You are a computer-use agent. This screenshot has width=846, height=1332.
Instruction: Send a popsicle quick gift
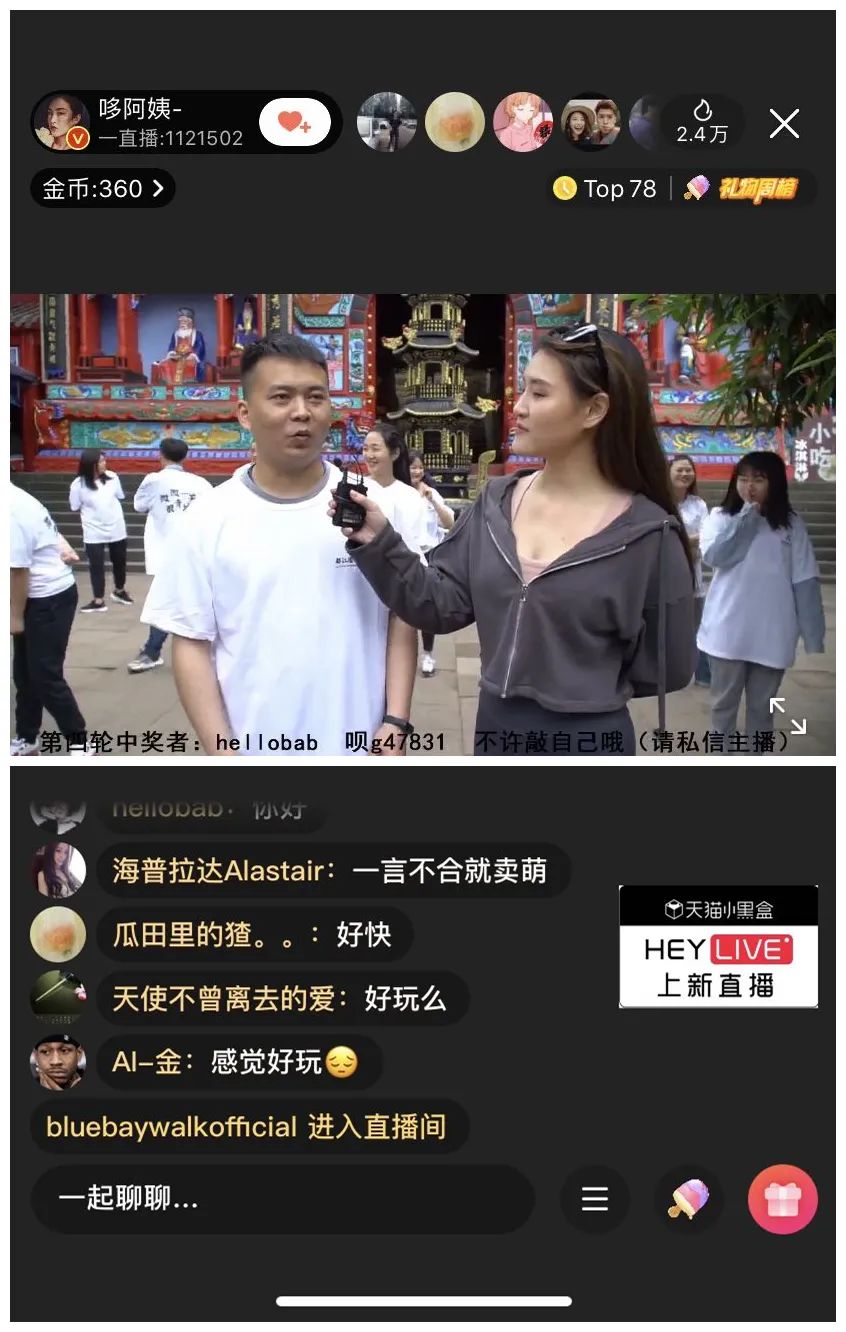pos(689,1199)
